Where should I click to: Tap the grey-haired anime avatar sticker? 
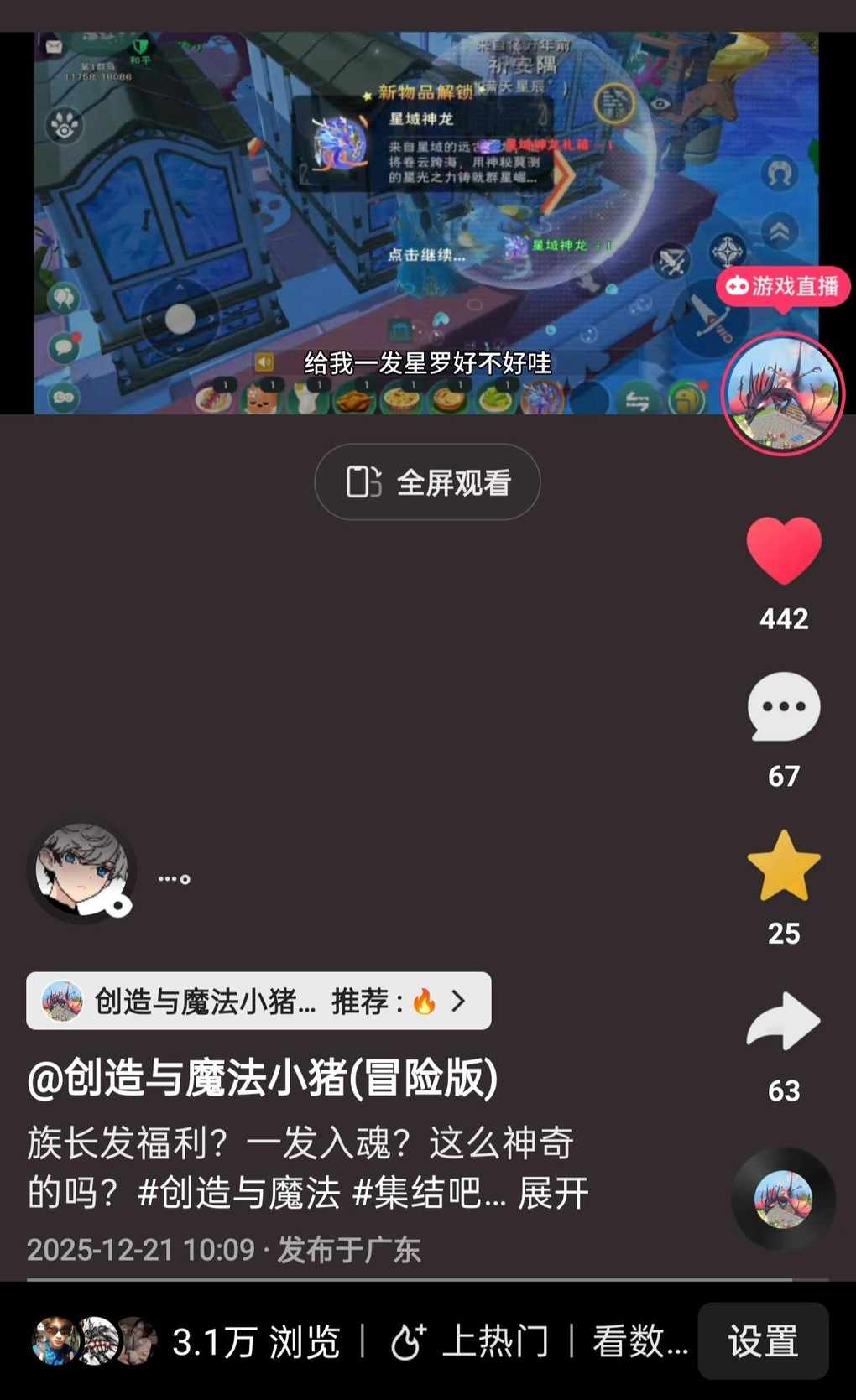point(81,871)
